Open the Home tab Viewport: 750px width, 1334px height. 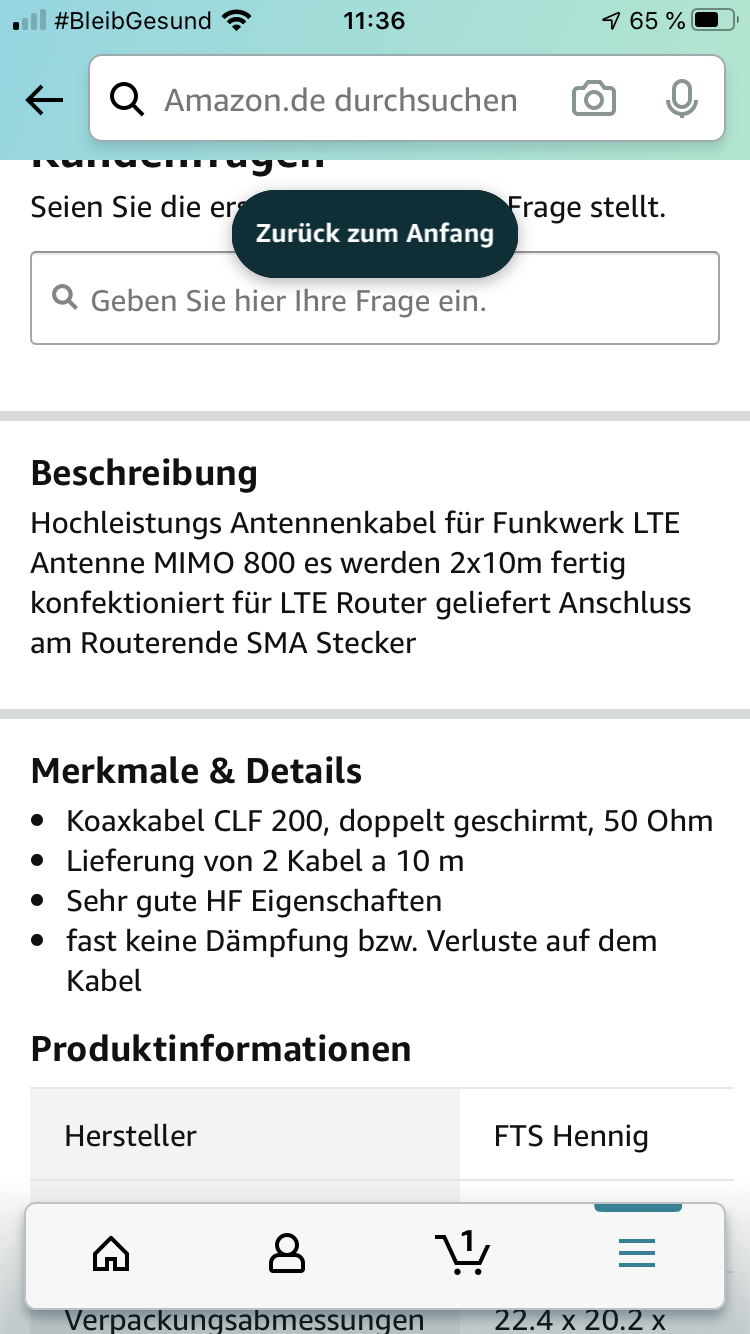(111, 1252)
